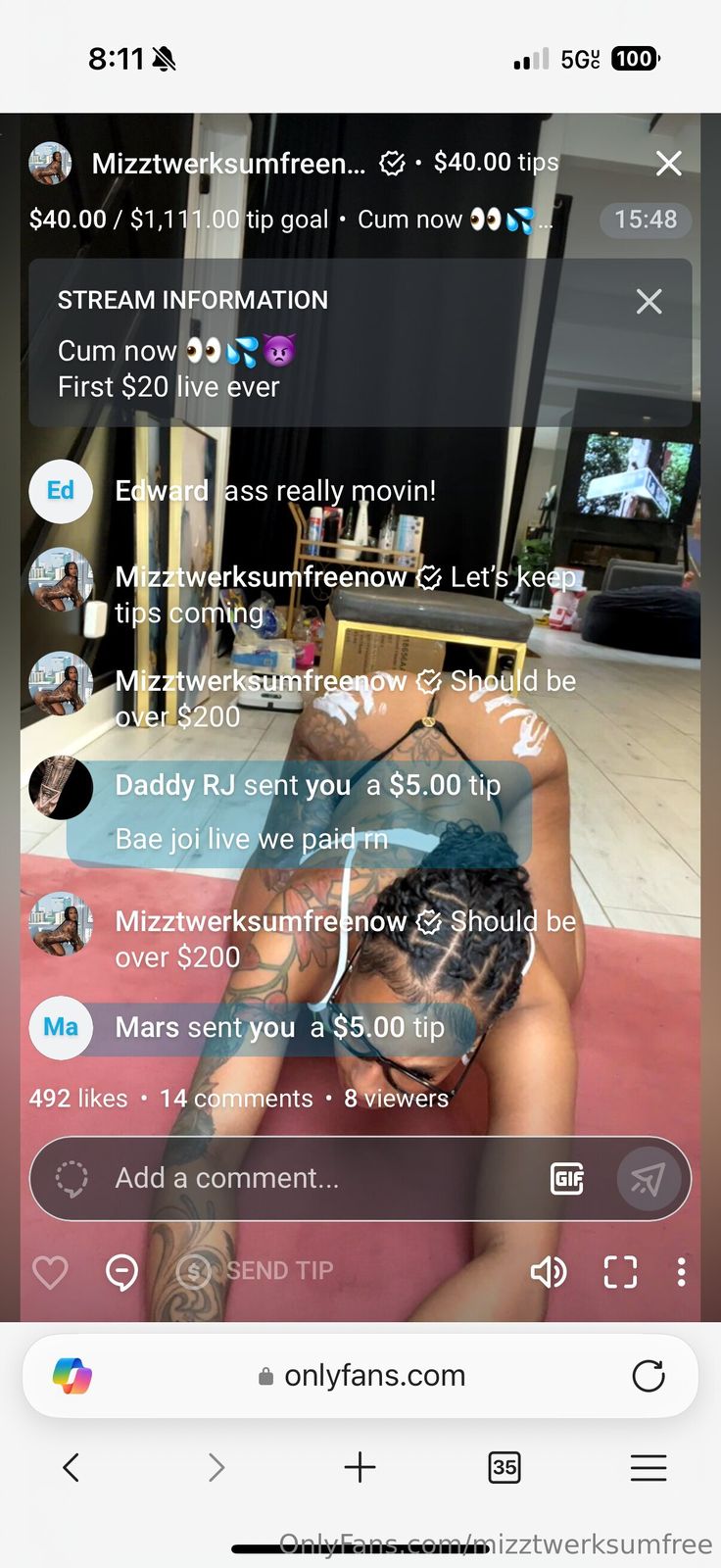
Task: Go back in the browser
Action: 72,1467
